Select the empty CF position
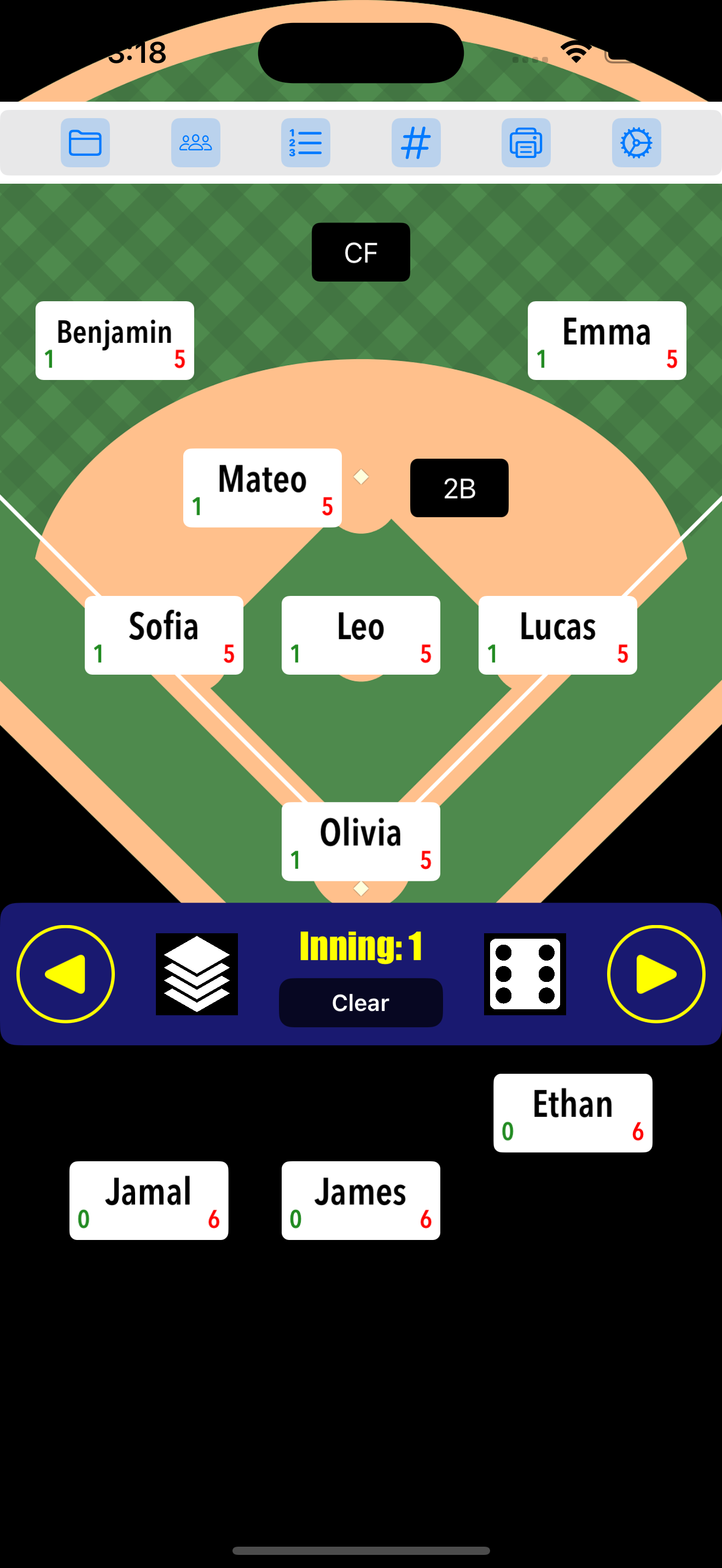 point(360,252)
